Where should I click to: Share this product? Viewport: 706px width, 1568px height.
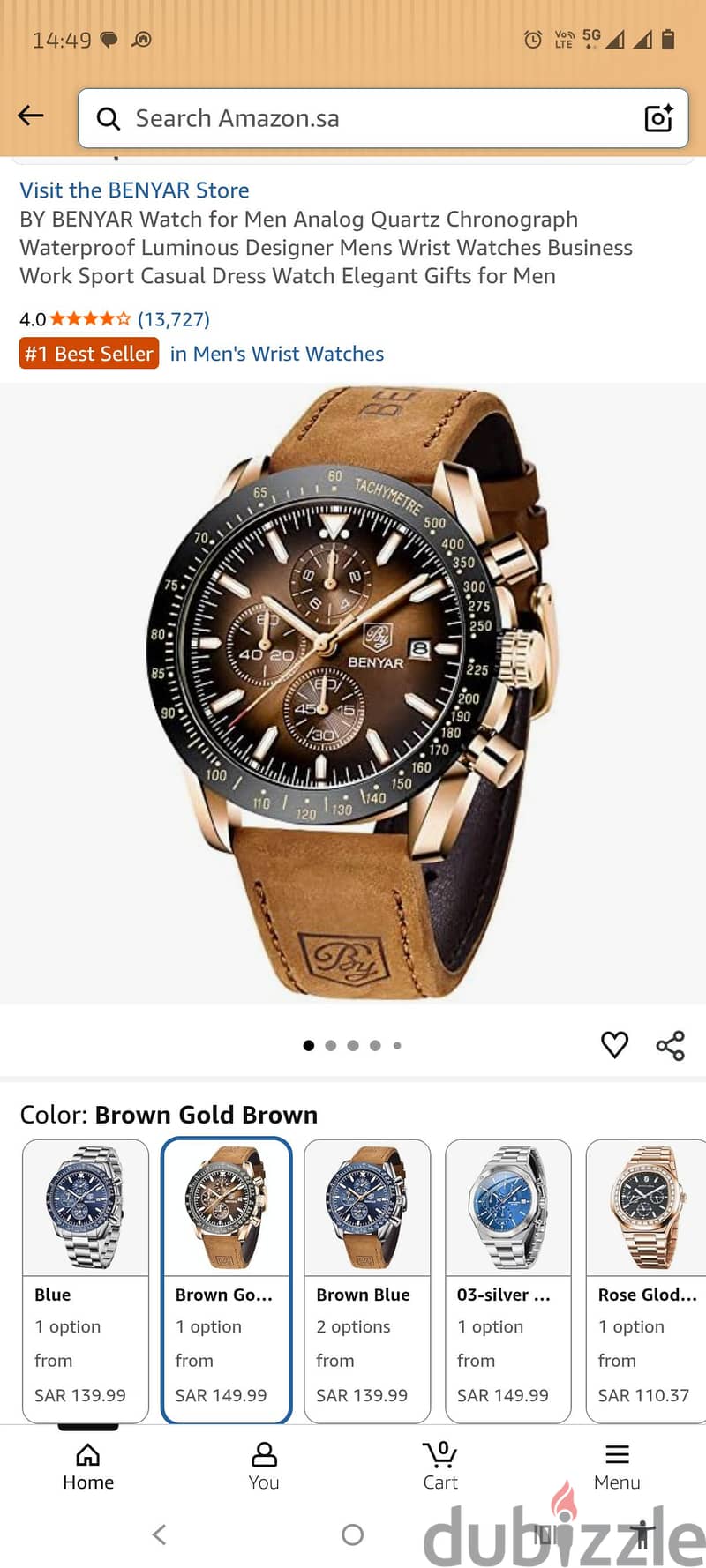(671, 1046)
